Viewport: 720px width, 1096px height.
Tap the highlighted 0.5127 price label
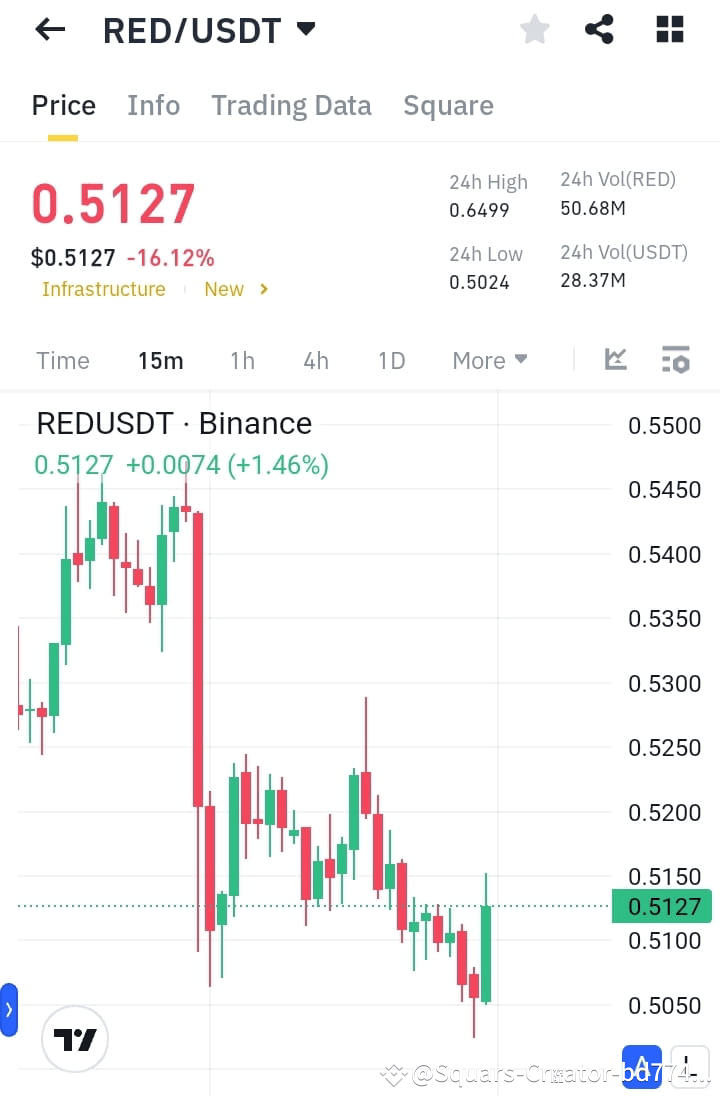662,906
